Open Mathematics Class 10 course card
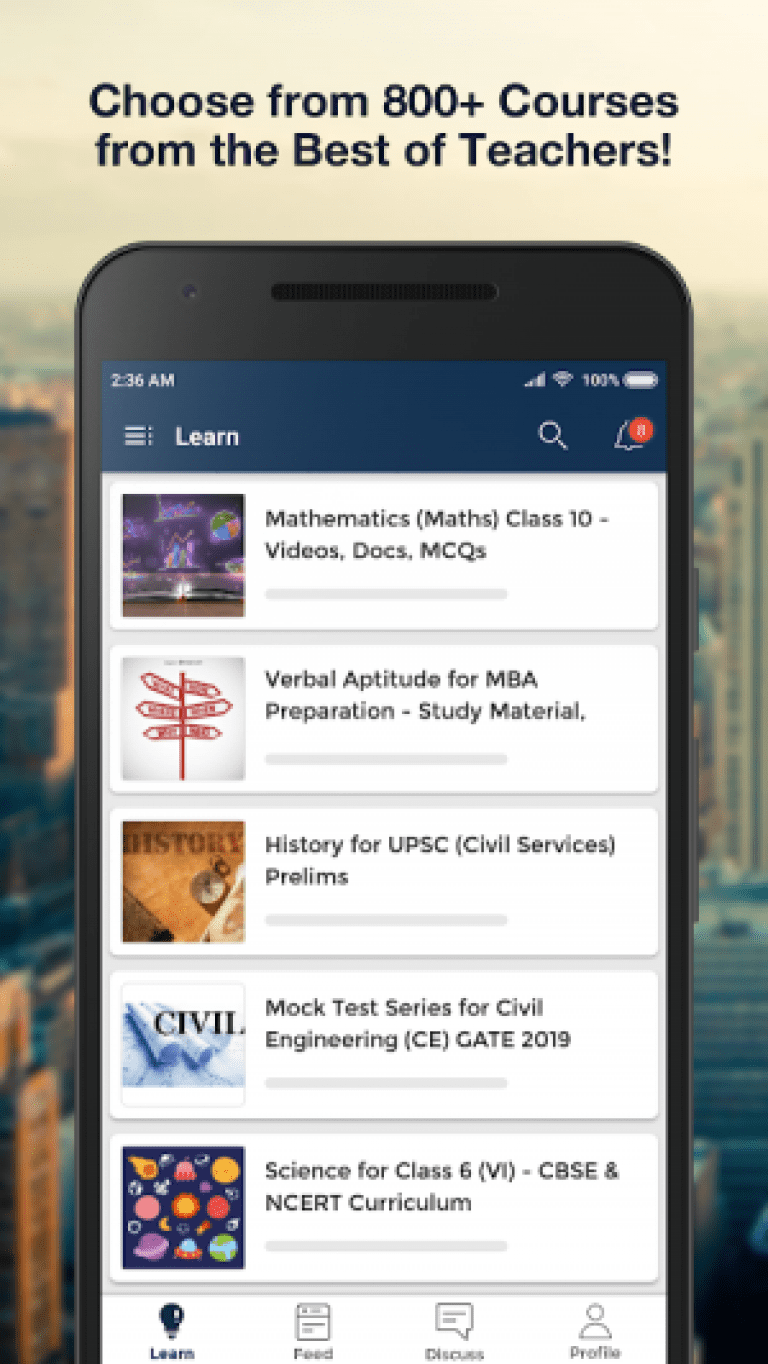768x1364 pixels. (384, 553)
